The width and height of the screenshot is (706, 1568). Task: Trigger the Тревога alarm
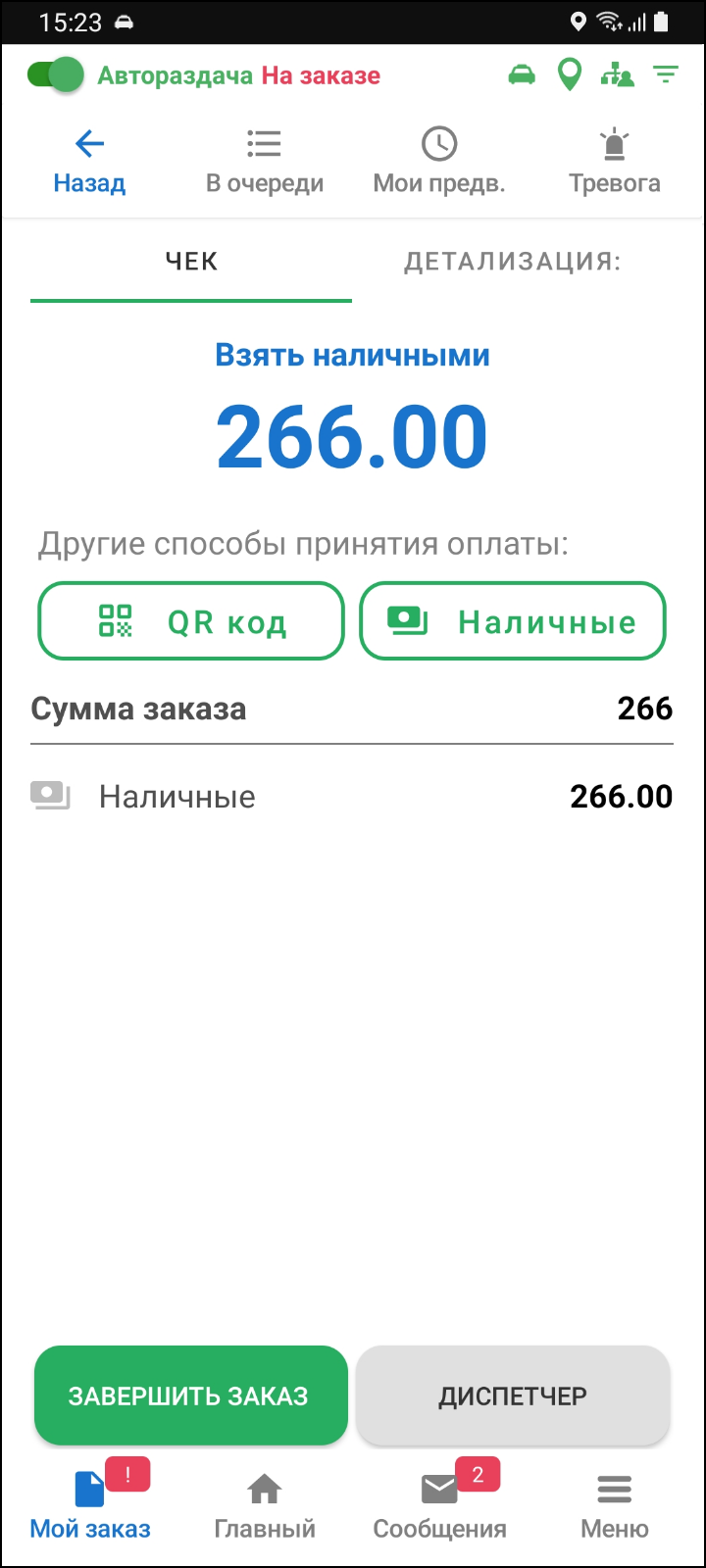pyautogui.click(x=614, y=162)
